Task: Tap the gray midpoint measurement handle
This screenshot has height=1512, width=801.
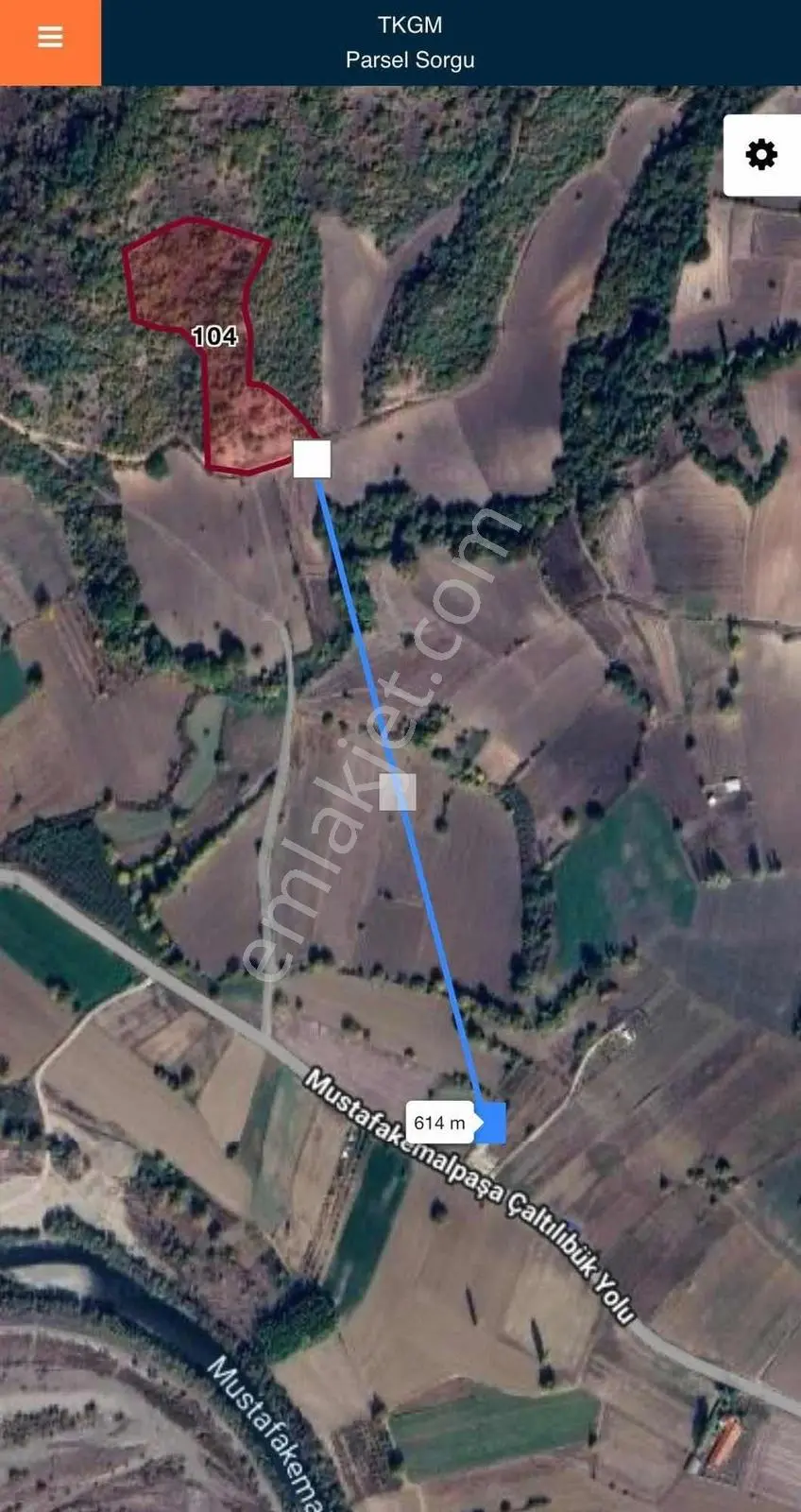Action: point(398,792)
